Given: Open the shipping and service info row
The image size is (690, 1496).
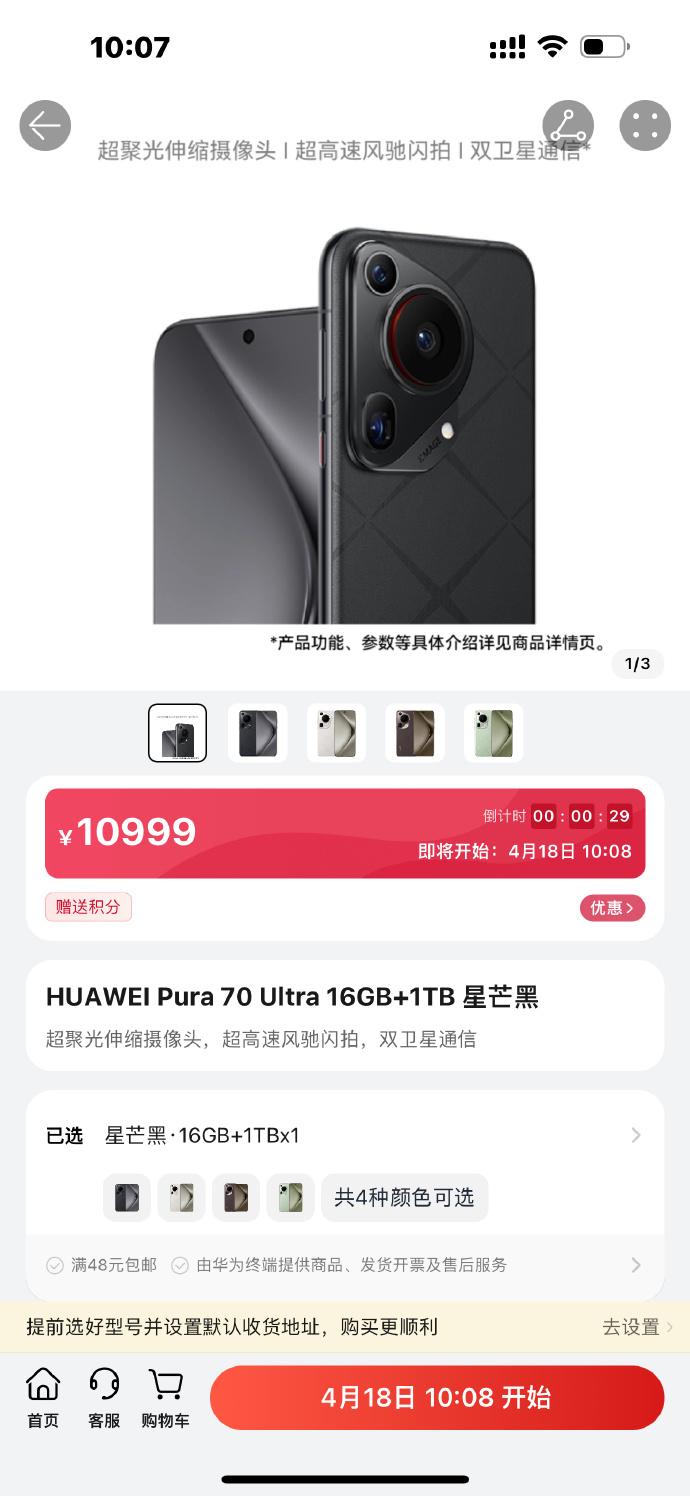Looking at the screenshot, I should pyautogui.click(x=344, y=1265).
